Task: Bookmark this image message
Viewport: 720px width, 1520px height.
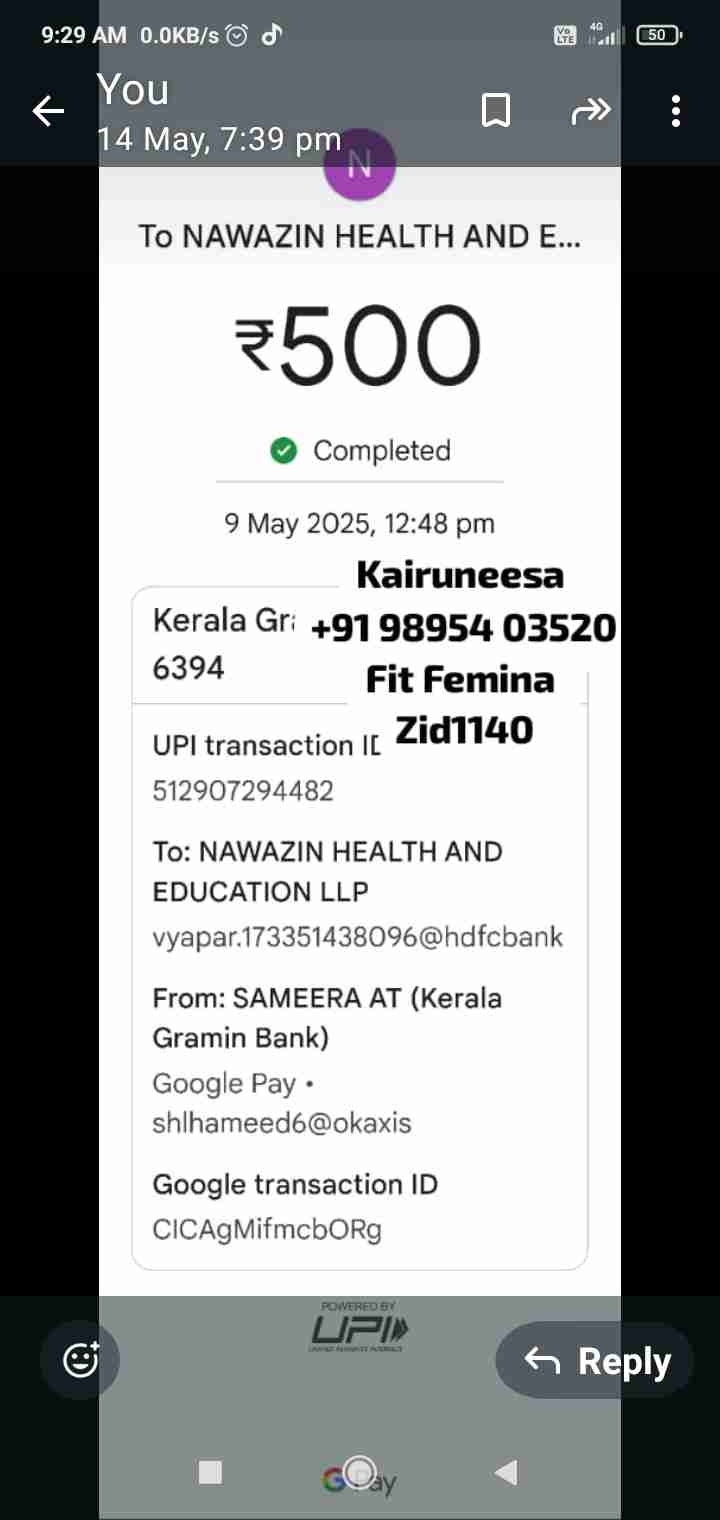Action: (x=496, y=111)
